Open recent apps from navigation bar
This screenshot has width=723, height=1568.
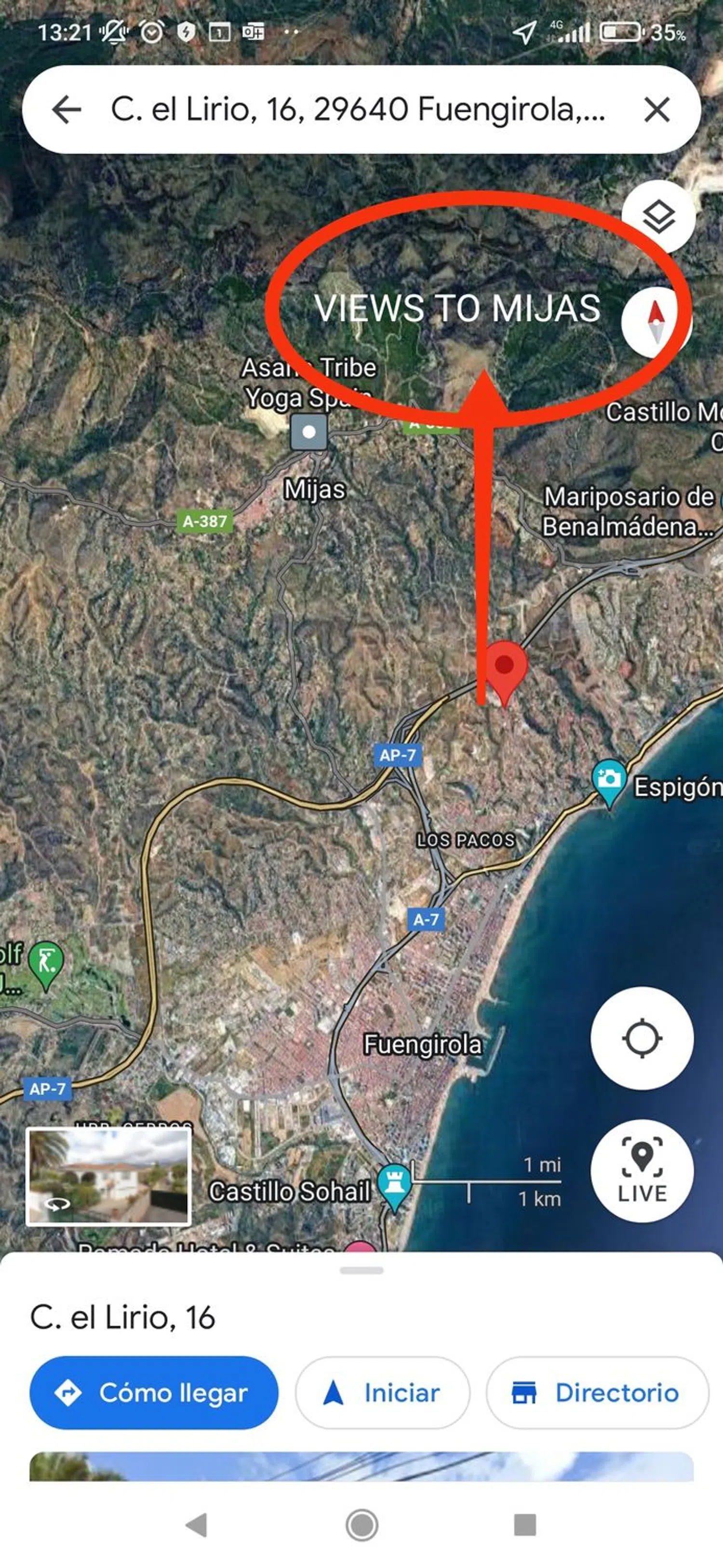[x=525, y=1526]
